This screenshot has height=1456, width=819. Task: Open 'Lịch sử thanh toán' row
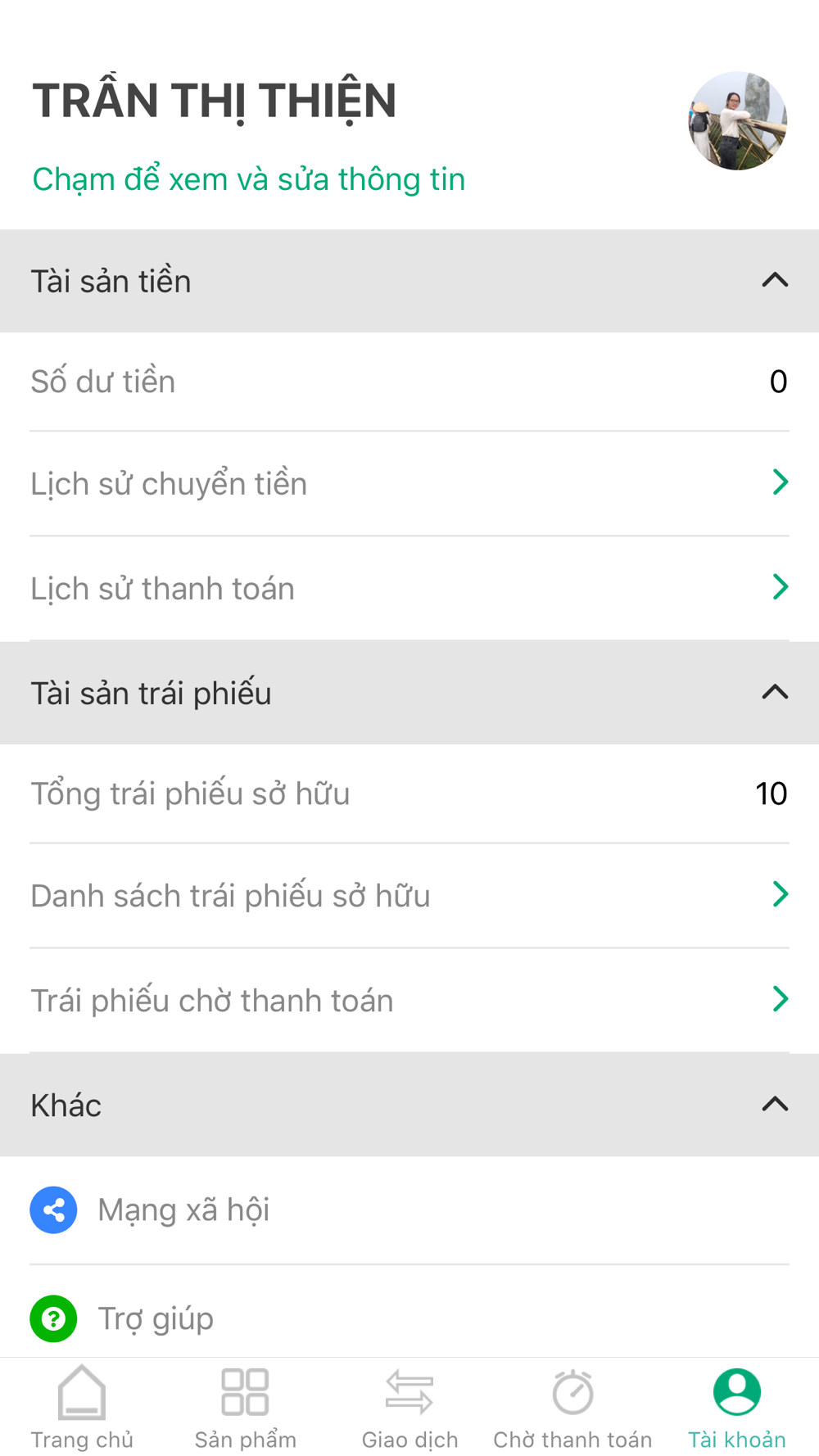click(409, 588)
